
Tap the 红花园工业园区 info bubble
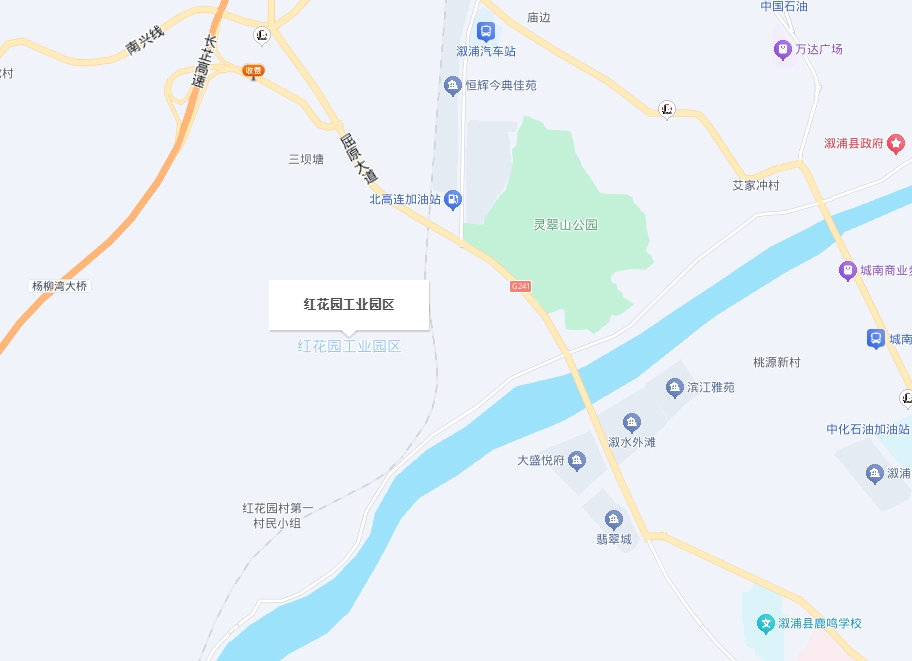pyautogui.click(x=349, y=305)
